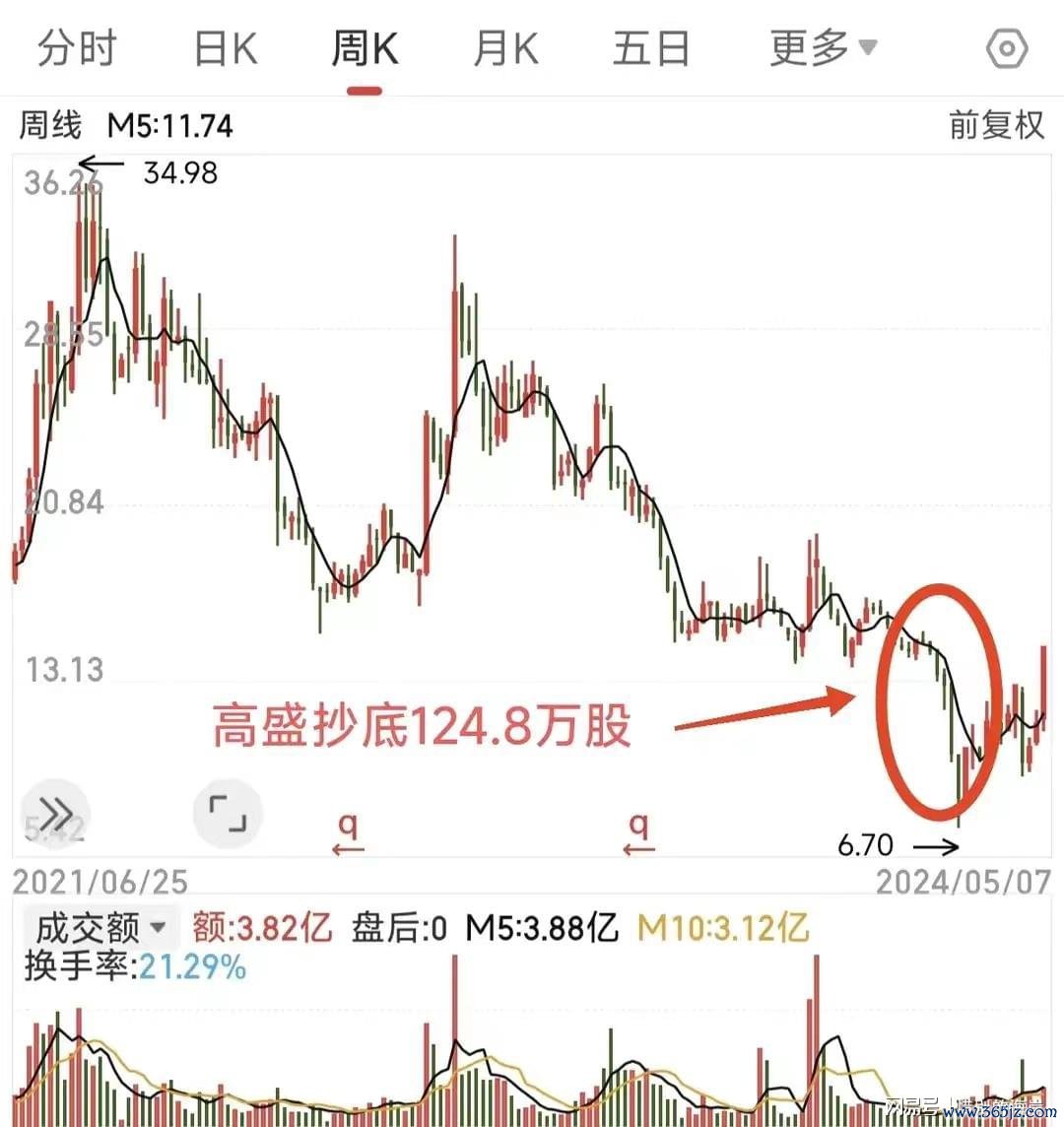Image resolution: width=1064 pixels, height=1127 pixels.
Task: Open the 成交额 indicator dropdown
Action: 100,927
